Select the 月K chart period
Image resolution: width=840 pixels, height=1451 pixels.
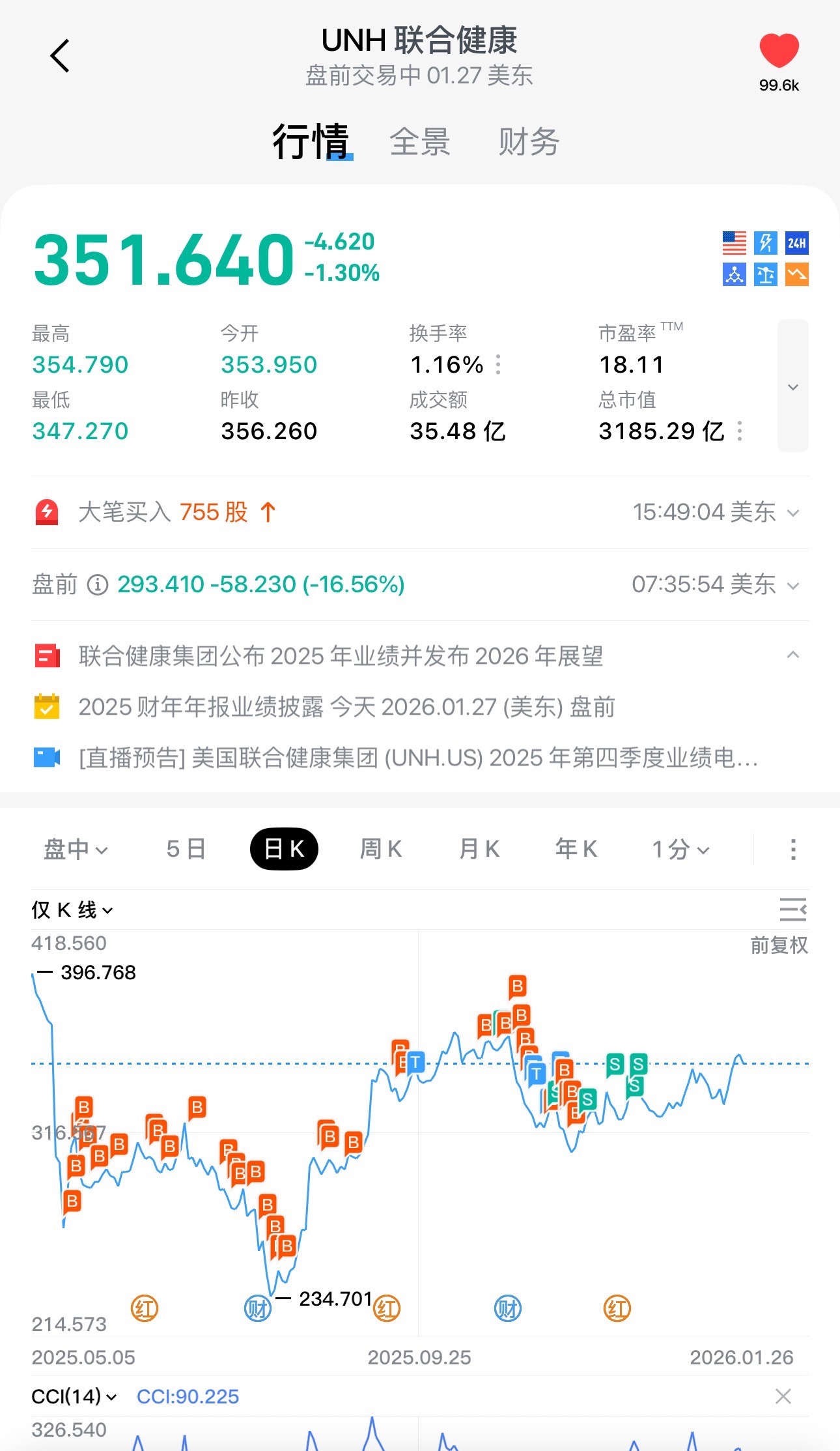pos(479,849)
